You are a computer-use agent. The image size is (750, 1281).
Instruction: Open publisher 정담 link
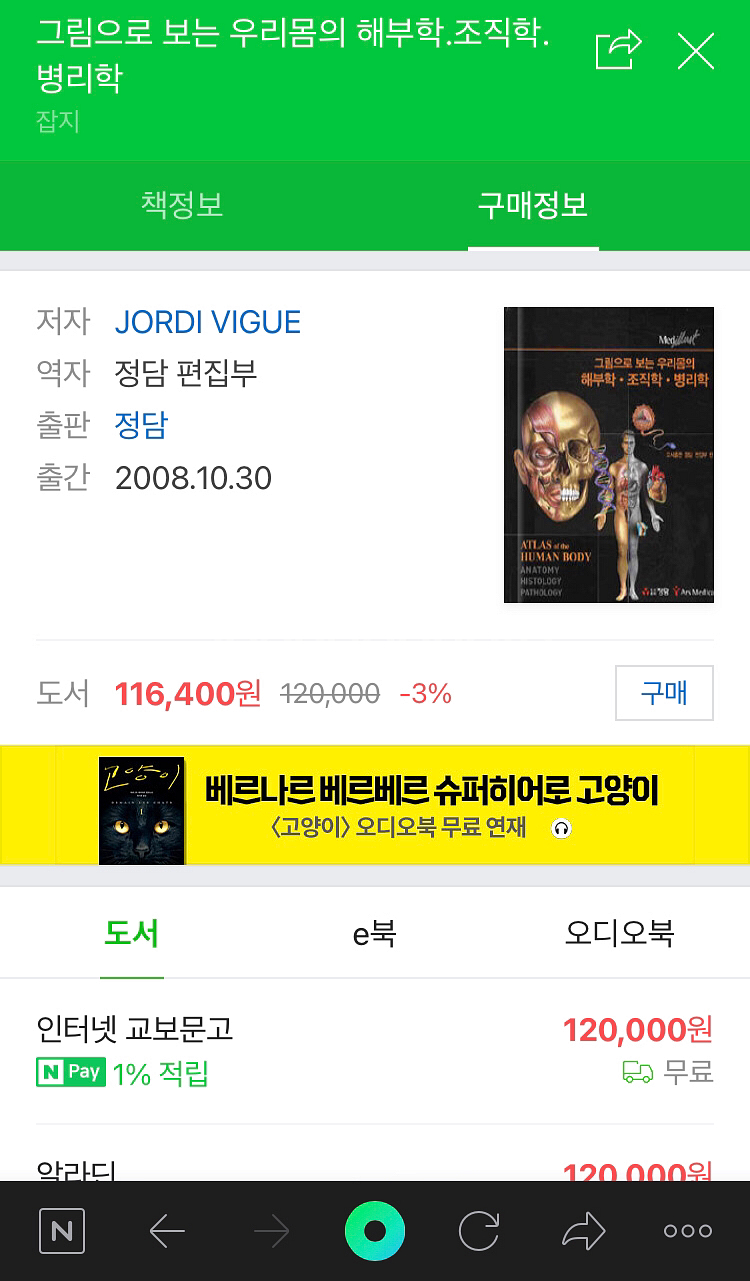[x=141, y=426]
